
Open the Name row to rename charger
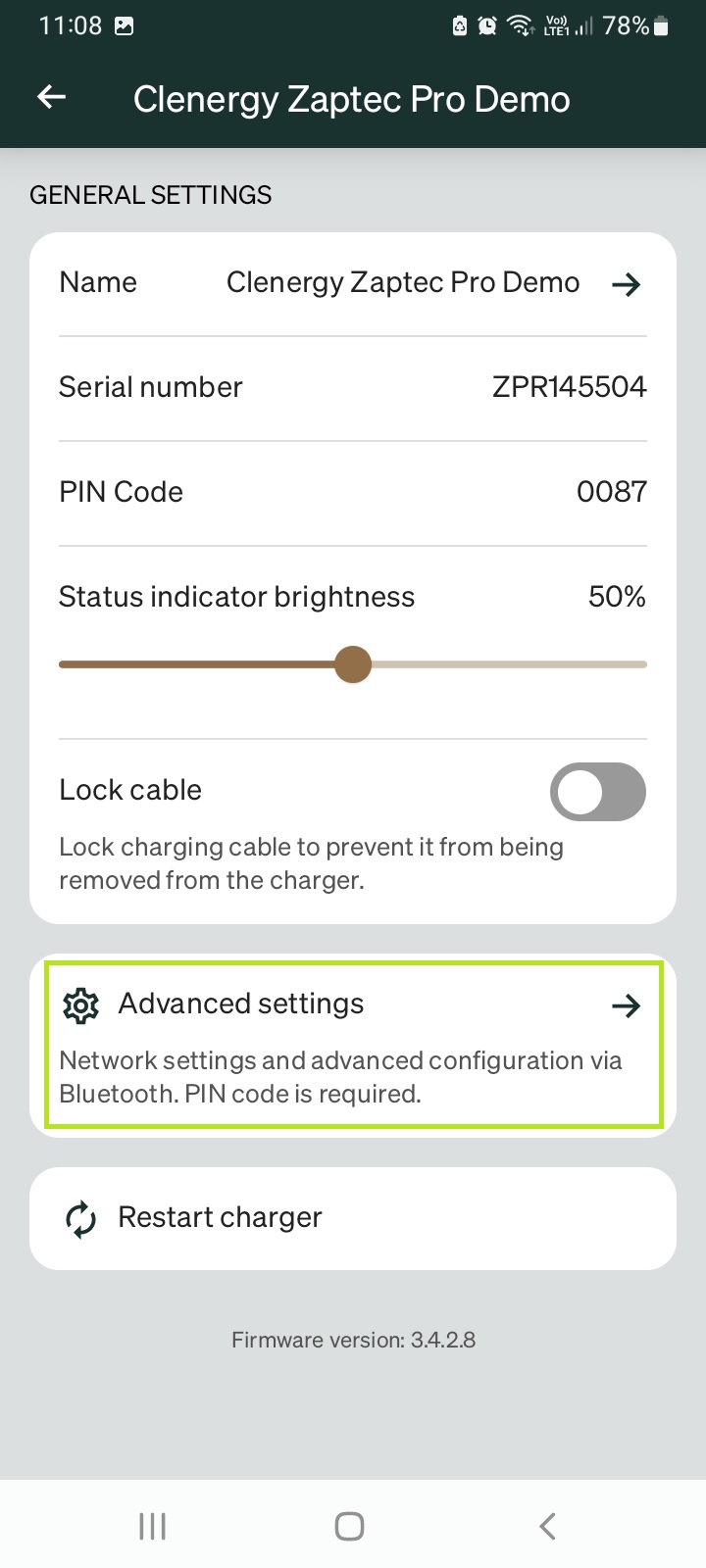point(353,284)
